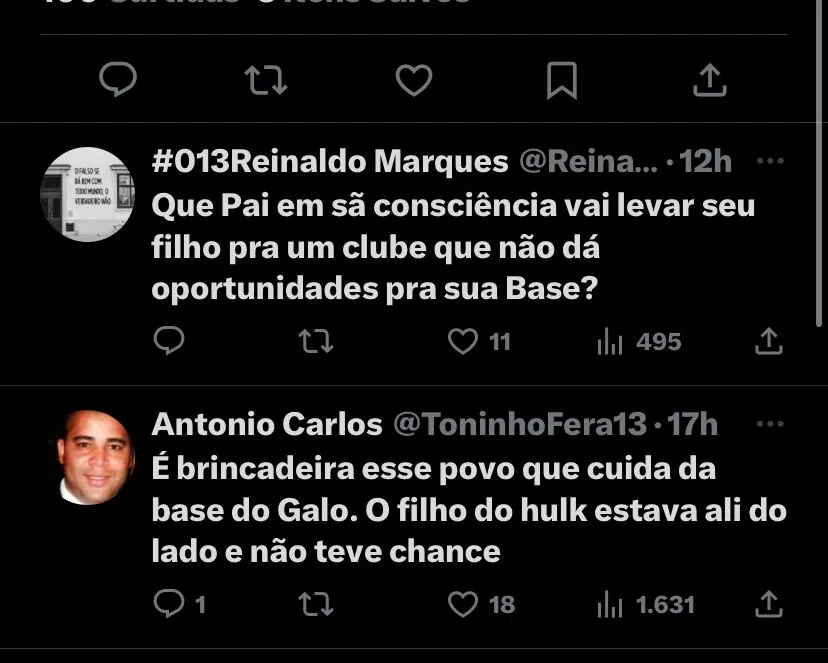Image resolution: width=828 pixels, height=663 pixels.
Task: Reply to Reinaldo Marques's comment
Action: pos(169,342)
